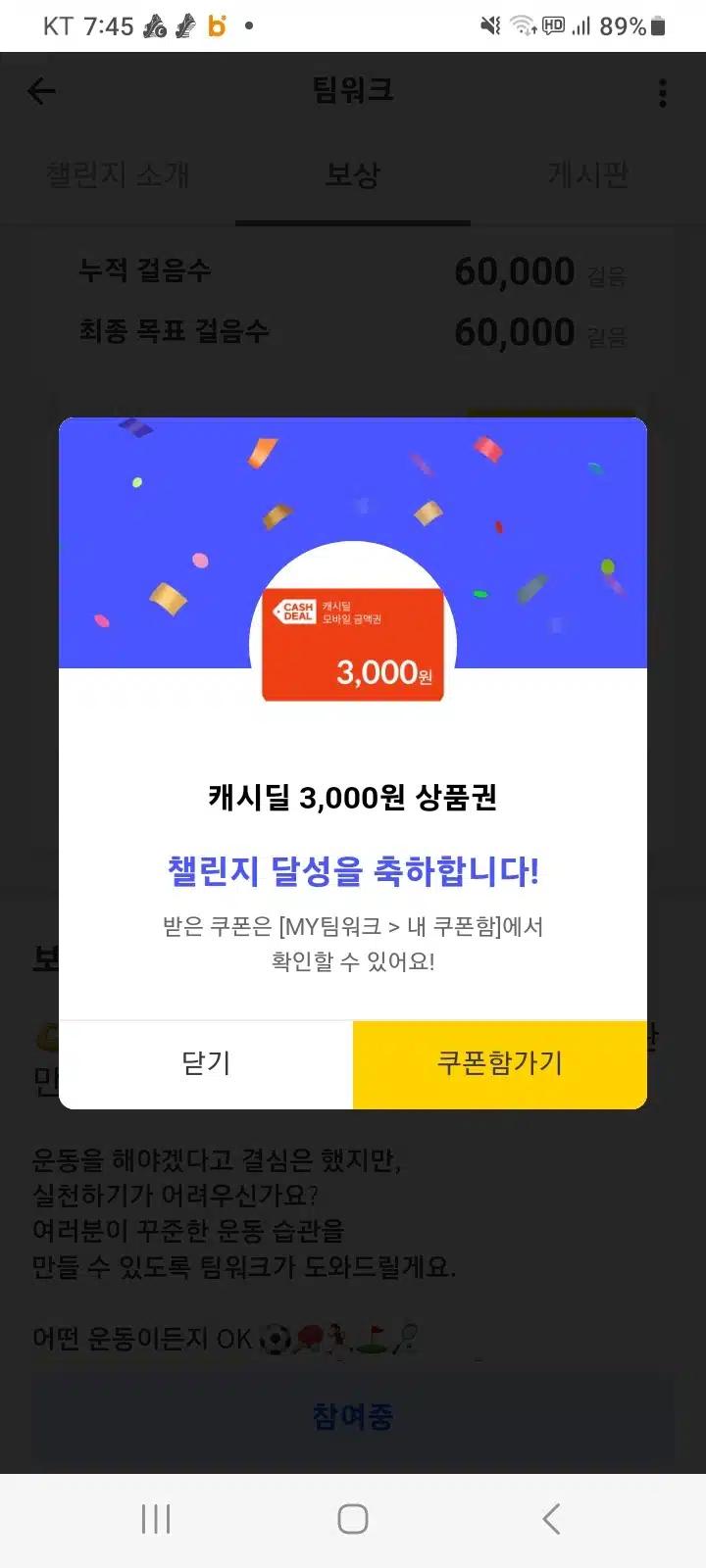Close the challenge reward dialog with 닫기
Viewport: 706px width, 1568px height.
click(x=206, y=1063)
